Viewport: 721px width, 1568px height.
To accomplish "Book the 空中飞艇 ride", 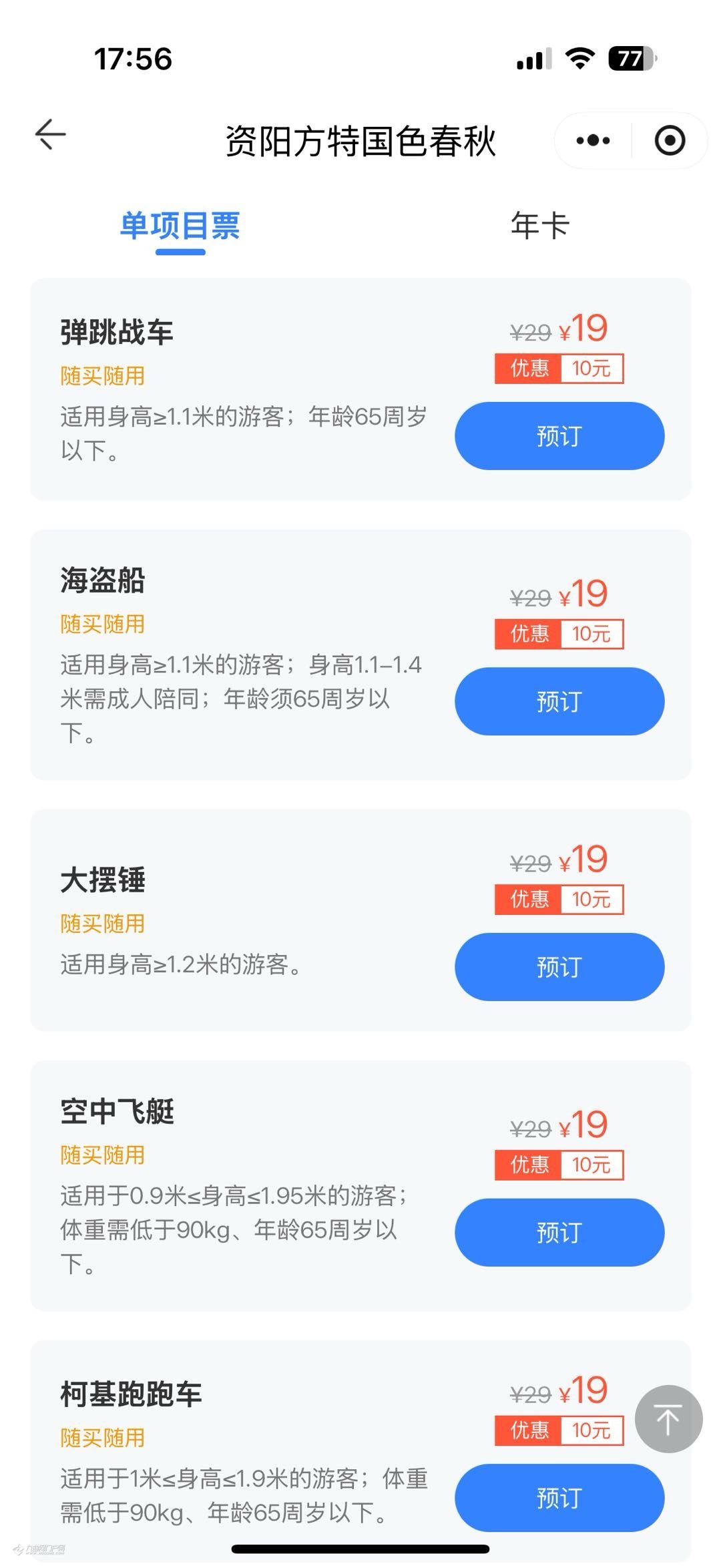I will pos(559,1232).
